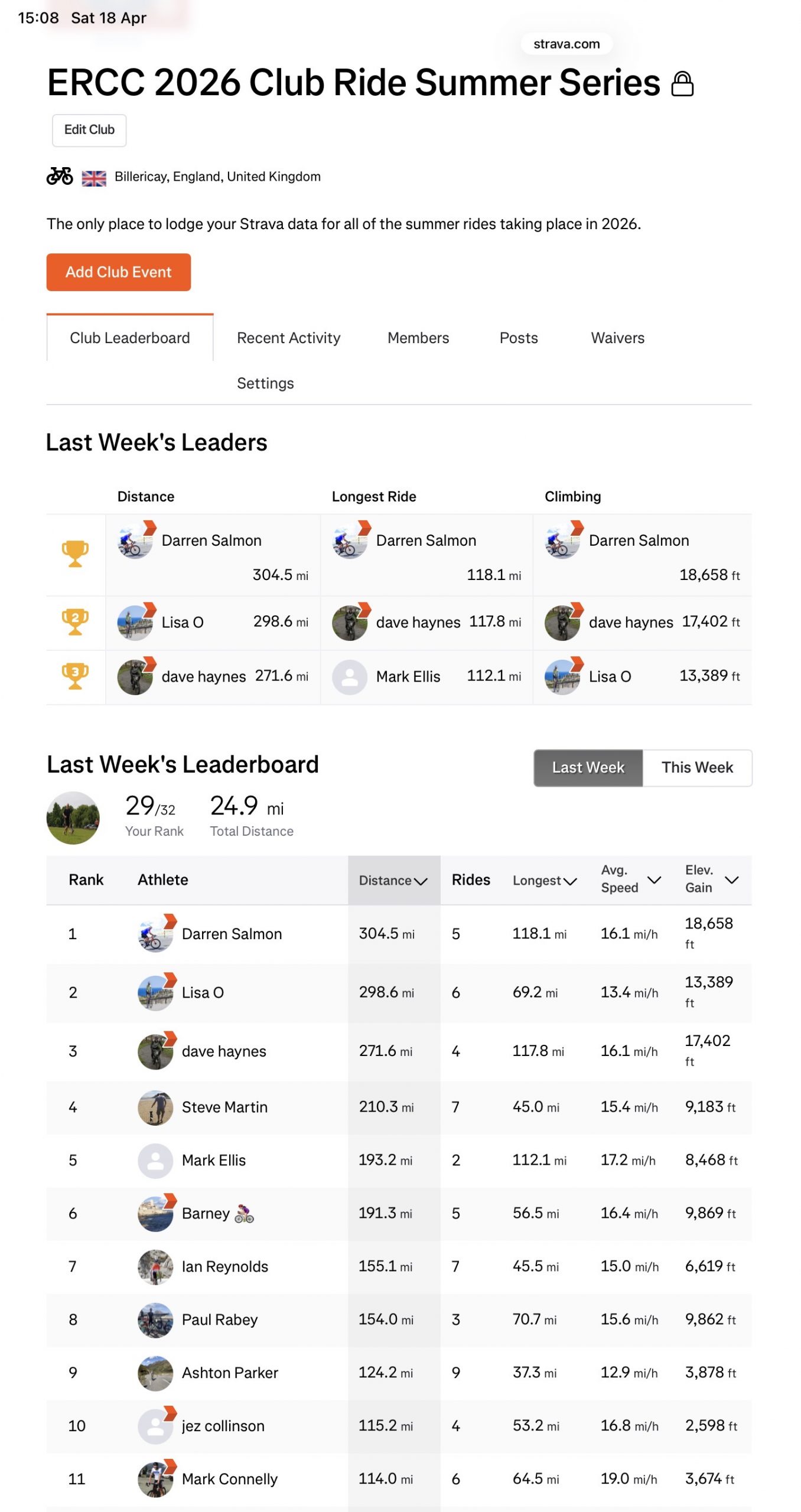801x1512 pixels.
Task: Show the This Week leaderboard
Action: 696,767
